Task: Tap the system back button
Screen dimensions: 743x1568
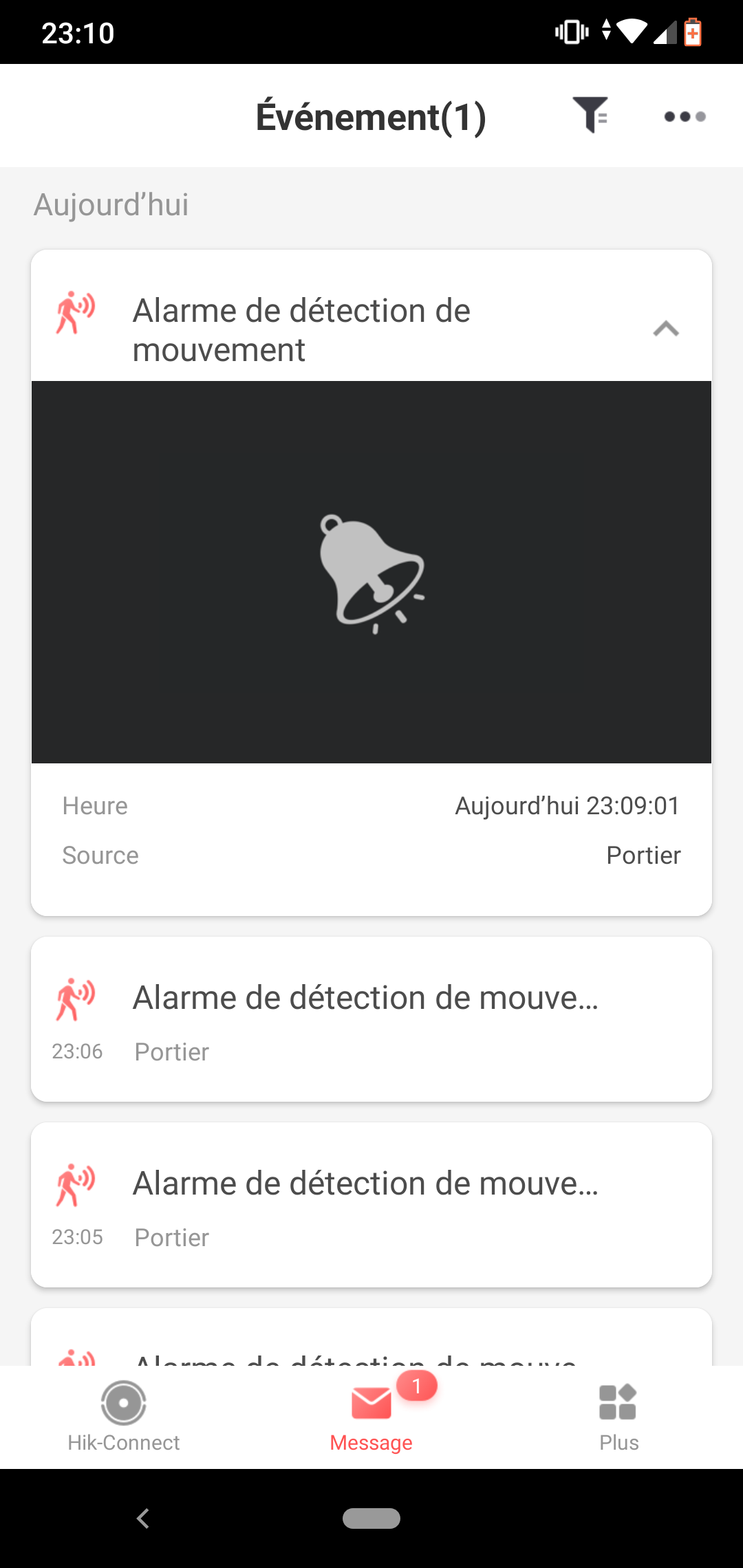Action: pyautogui.click(x=143, y=1518)
